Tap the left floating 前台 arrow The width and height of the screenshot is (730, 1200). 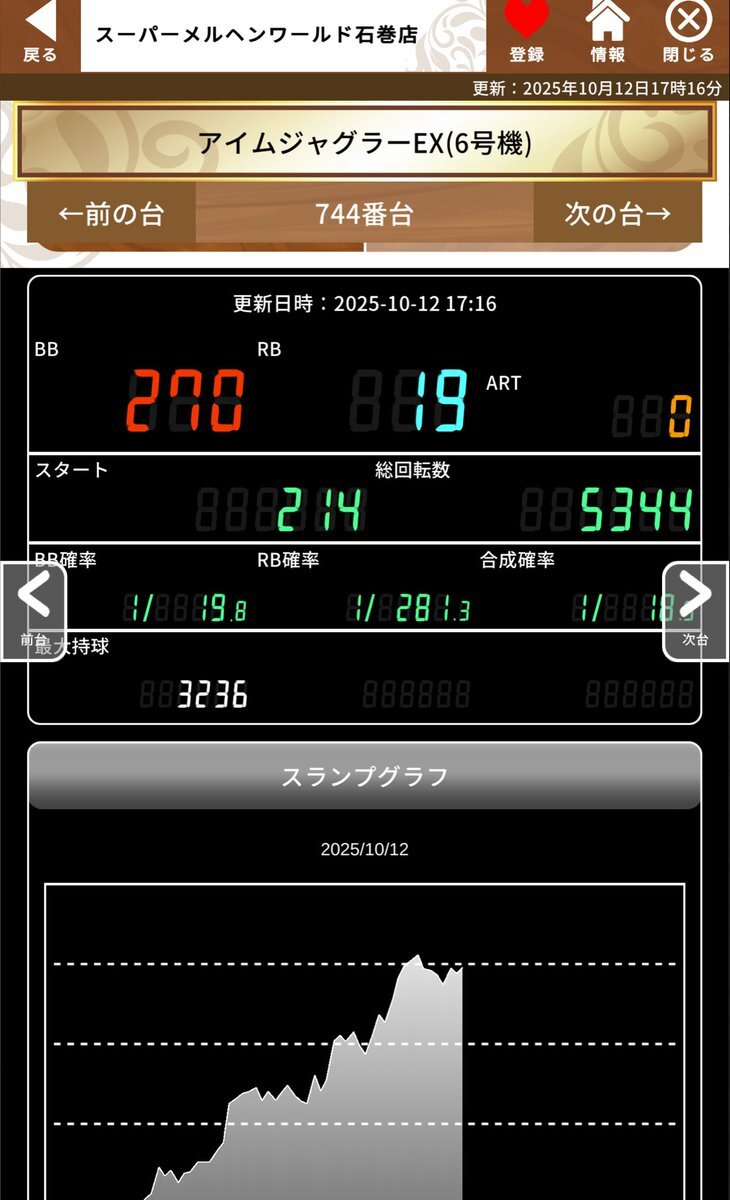point(33,610)
